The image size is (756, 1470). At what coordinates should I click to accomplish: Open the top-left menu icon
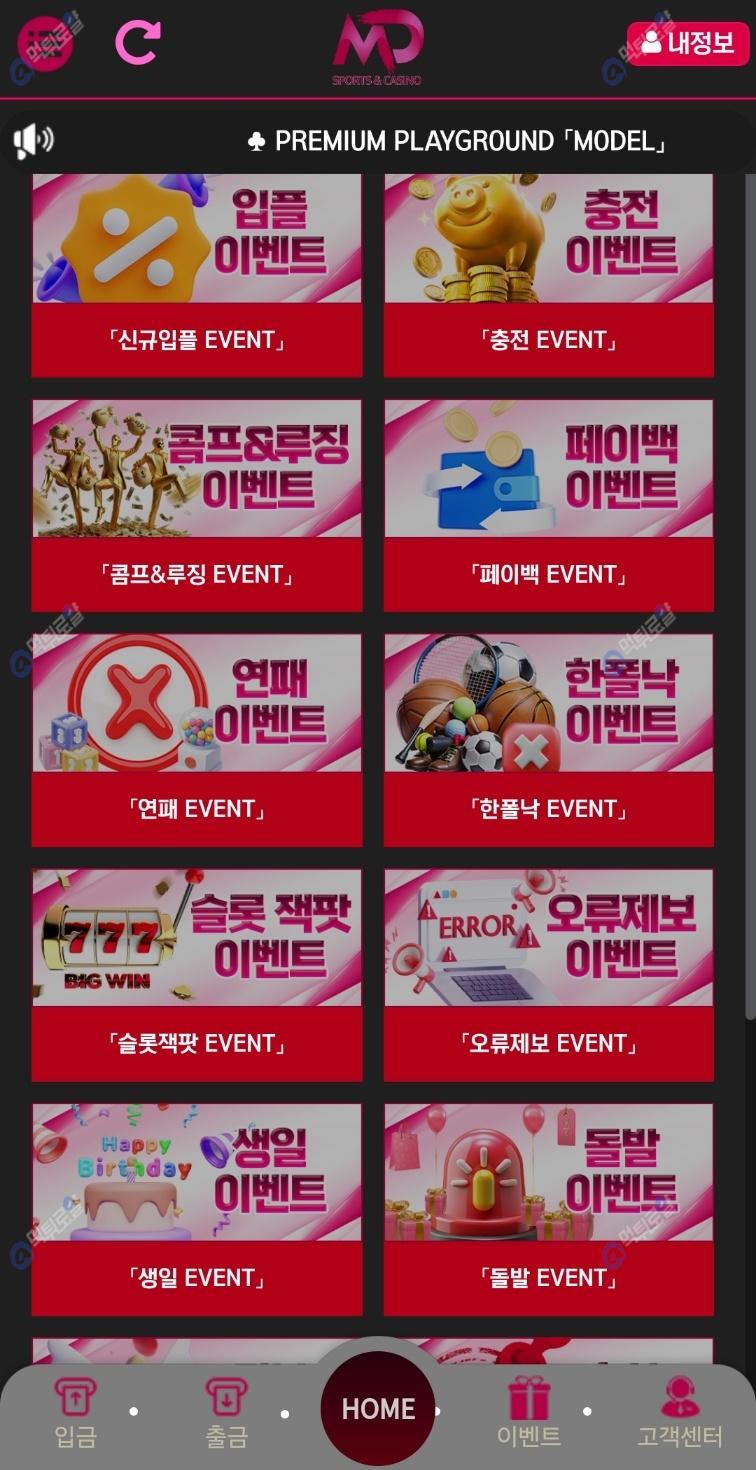[45, 43]
